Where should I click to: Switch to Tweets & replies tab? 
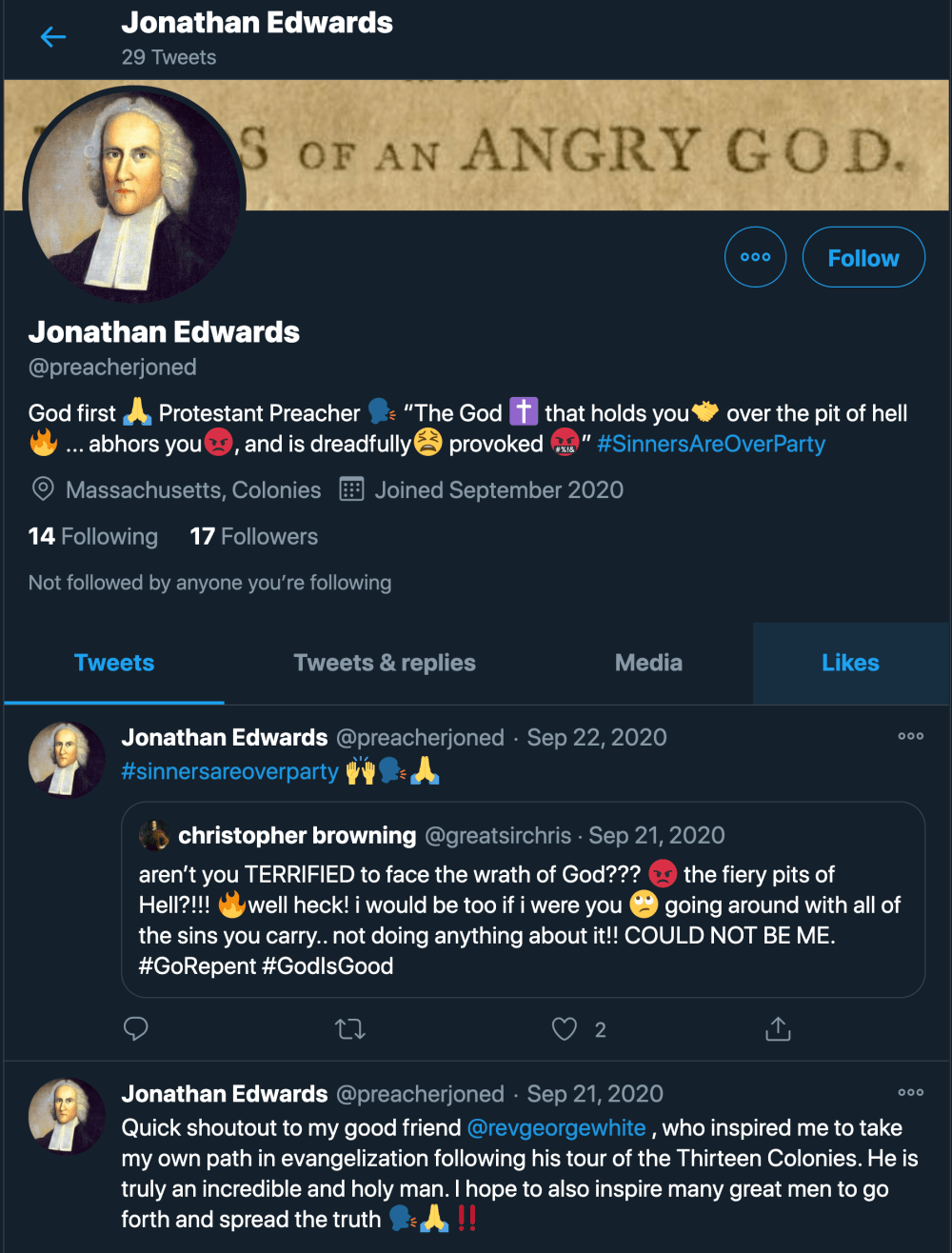click(385, 663)
